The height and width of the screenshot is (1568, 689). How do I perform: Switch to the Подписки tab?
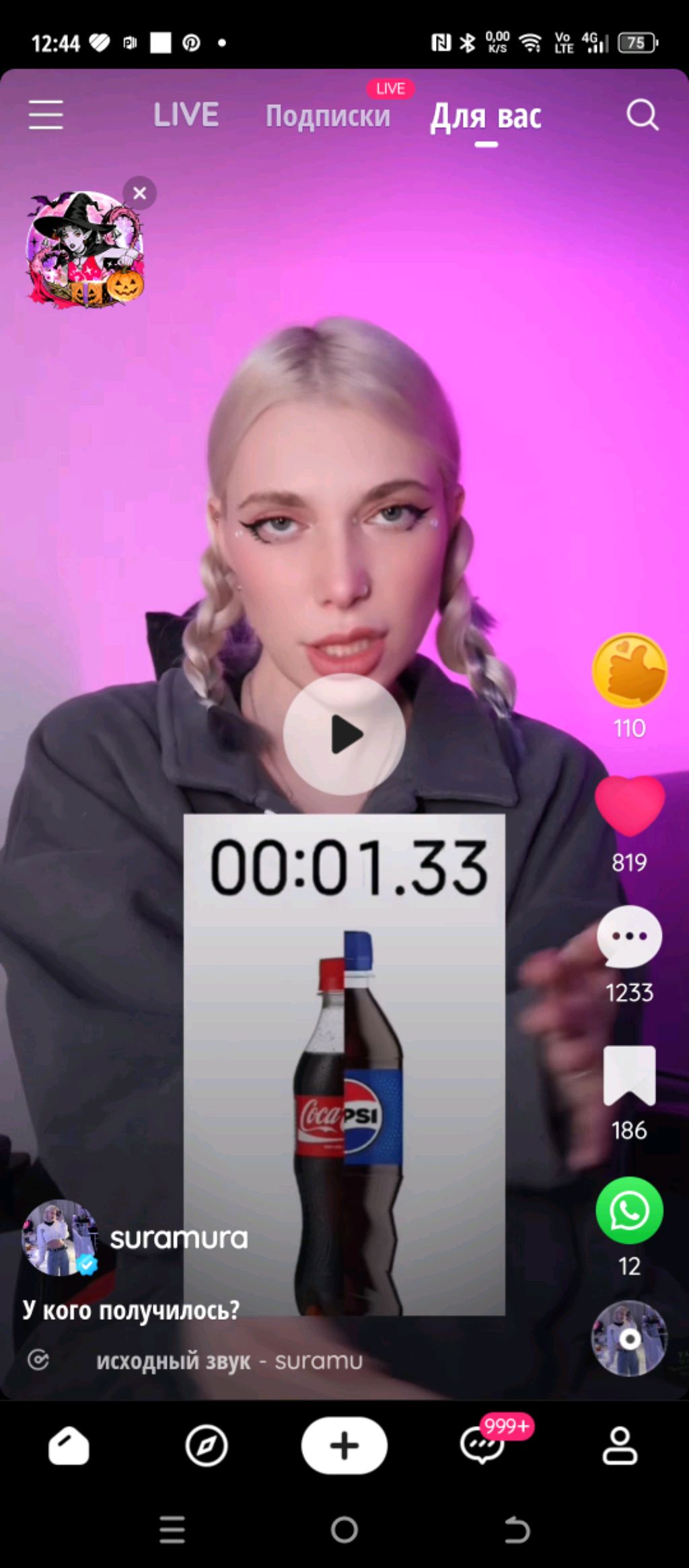pyautogui.click(x=328, y=116)
